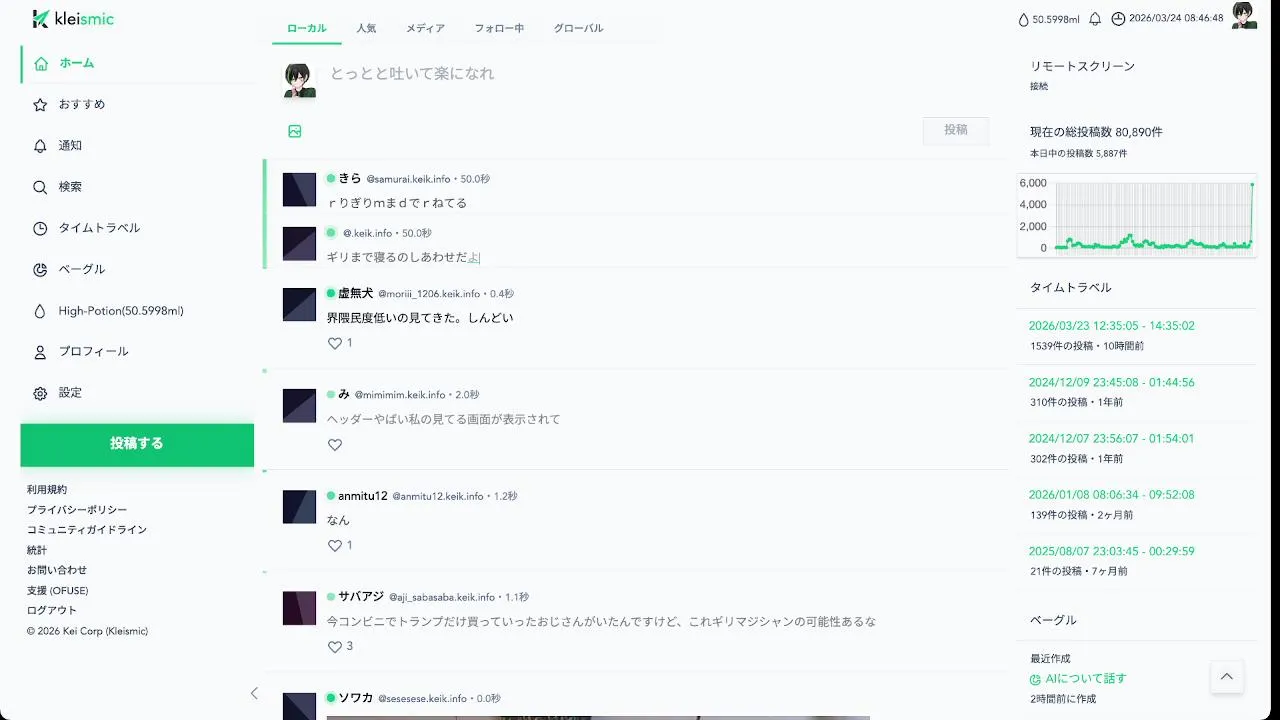Open プロフィール in the sidebar
The image size is (1280, 720).
pos(93,352)
